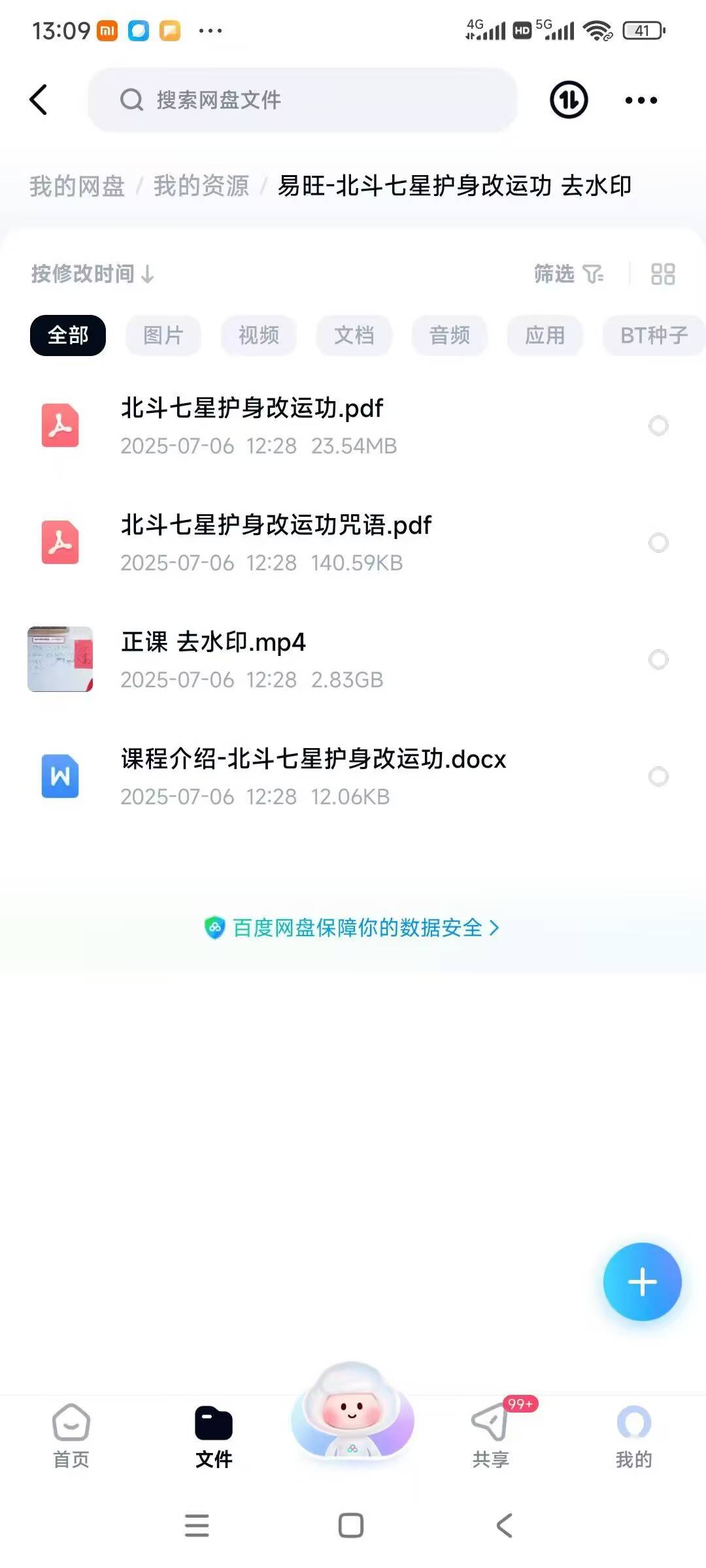Open the transfer list icon
The width and height of the screenshot is (706, 1568).
pyautogui.click(x=569, y=100)
